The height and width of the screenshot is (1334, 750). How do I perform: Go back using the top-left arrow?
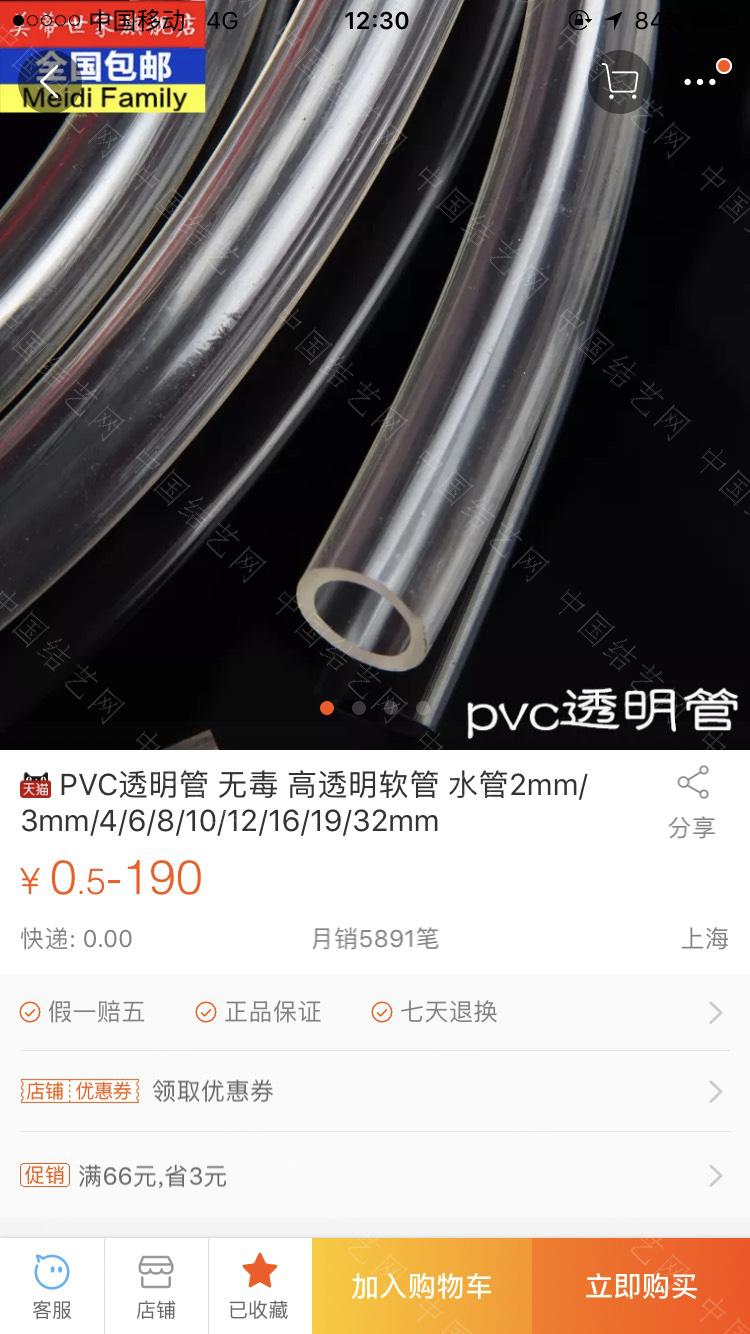[47, 82]
